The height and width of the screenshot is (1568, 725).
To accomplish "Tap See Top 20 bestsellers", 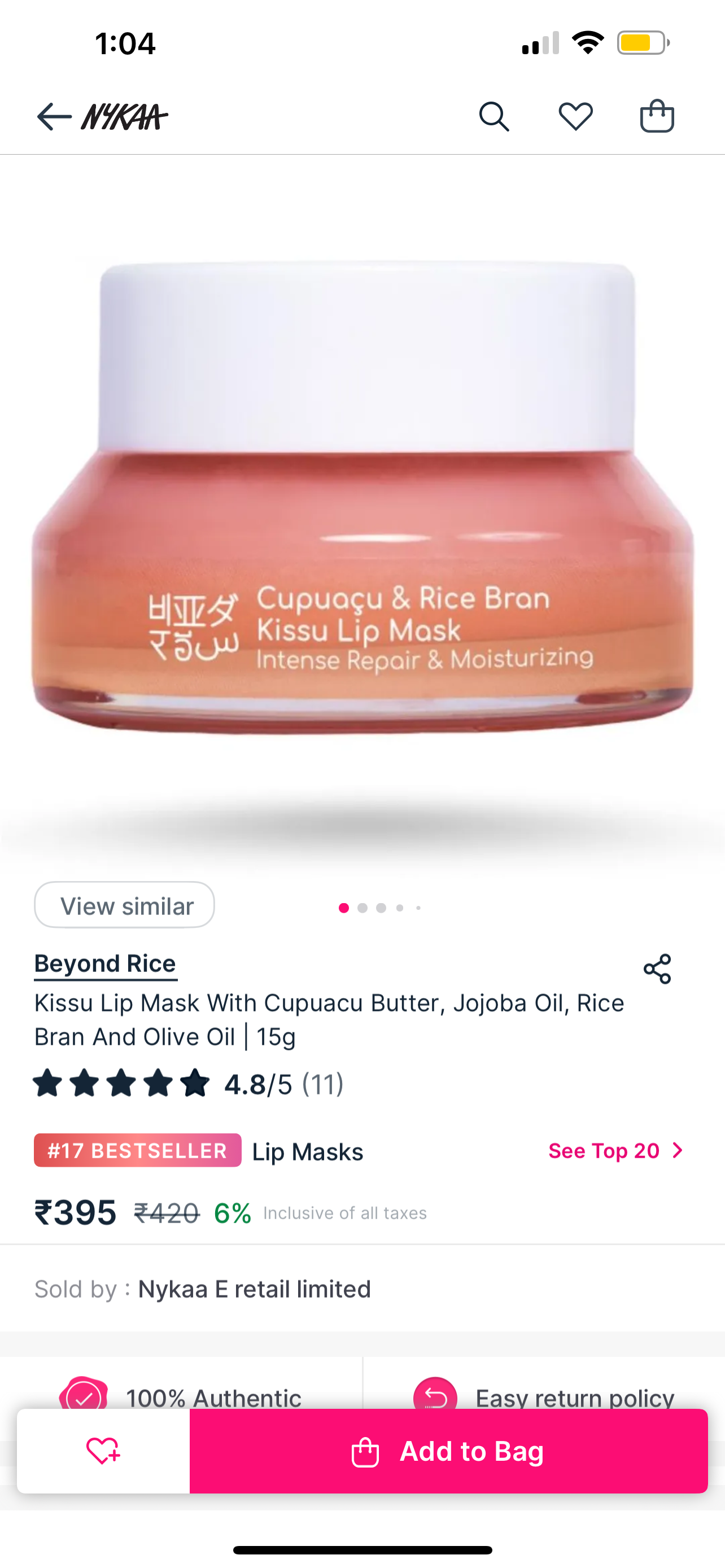I will pos(615,1150).
